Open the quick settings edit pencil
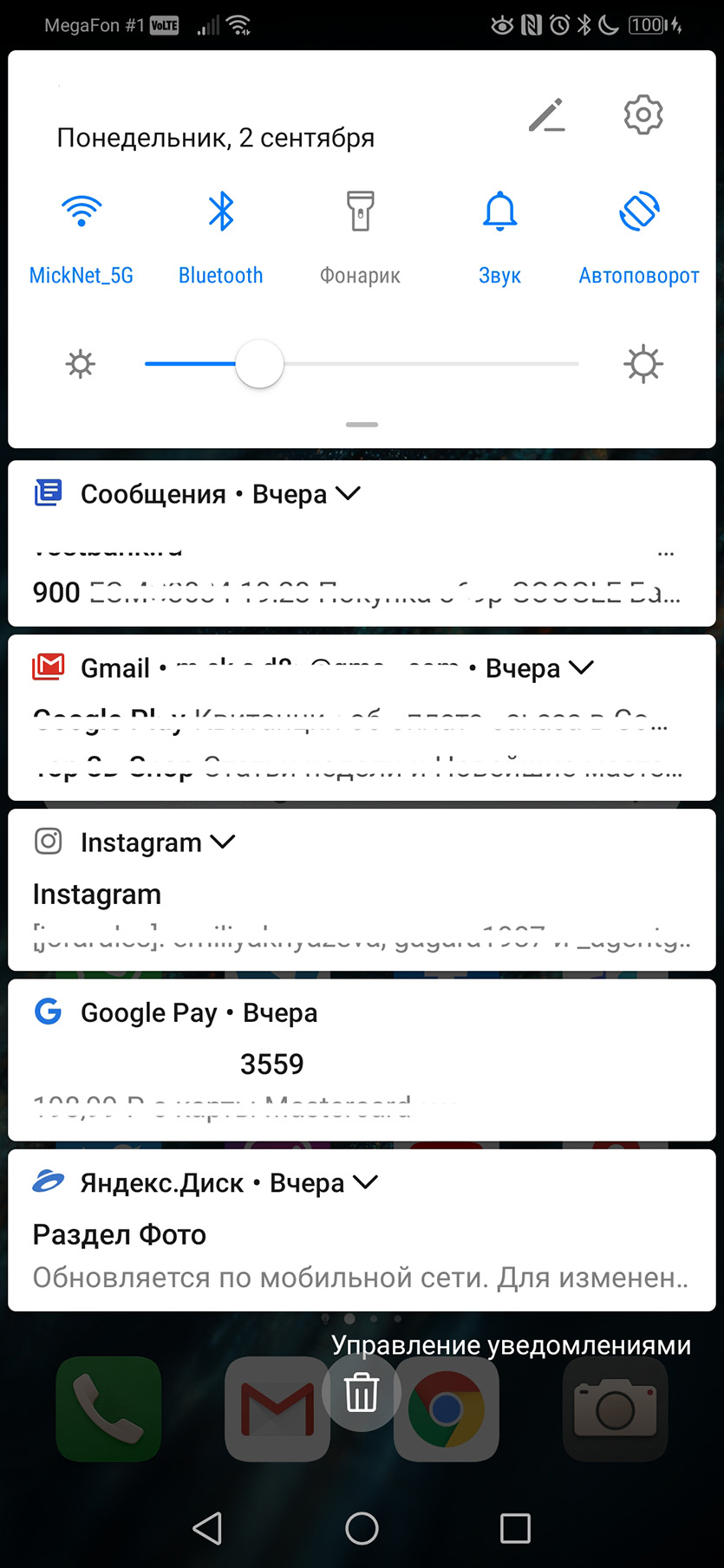 coord(547,115)
